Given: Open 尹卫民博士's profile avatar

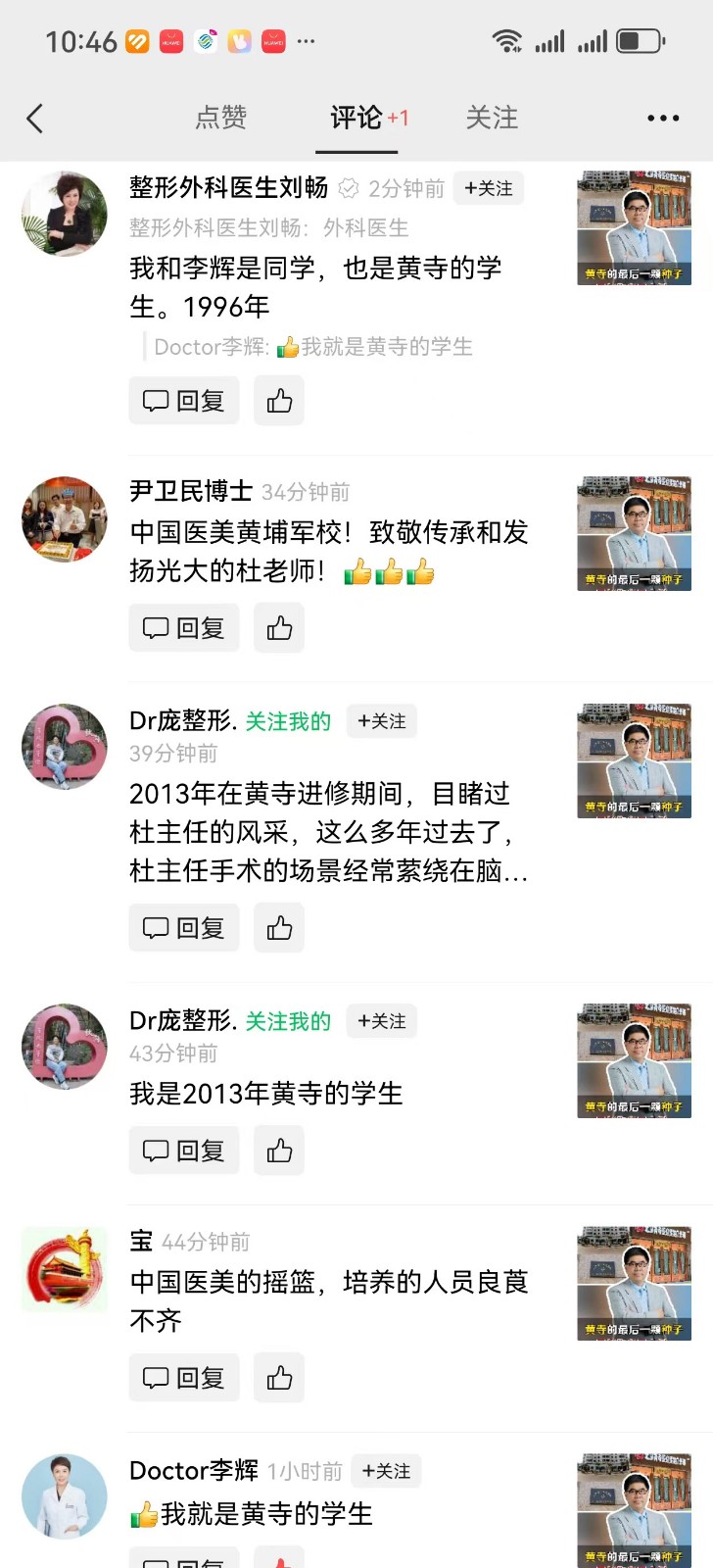Looking at the screenshot, I should click(65, 519).
